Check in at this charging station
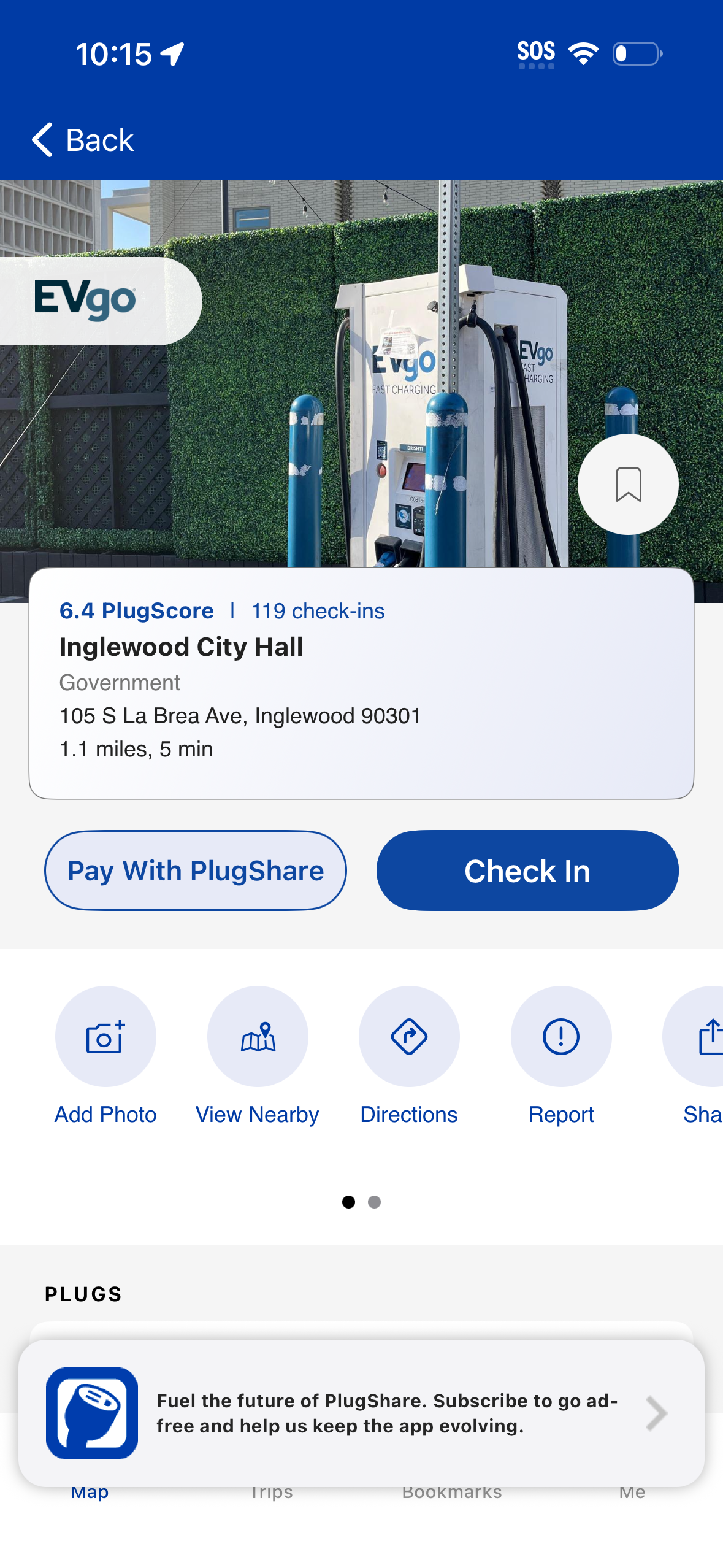The image size is (723, 1568). click(527, 870)
